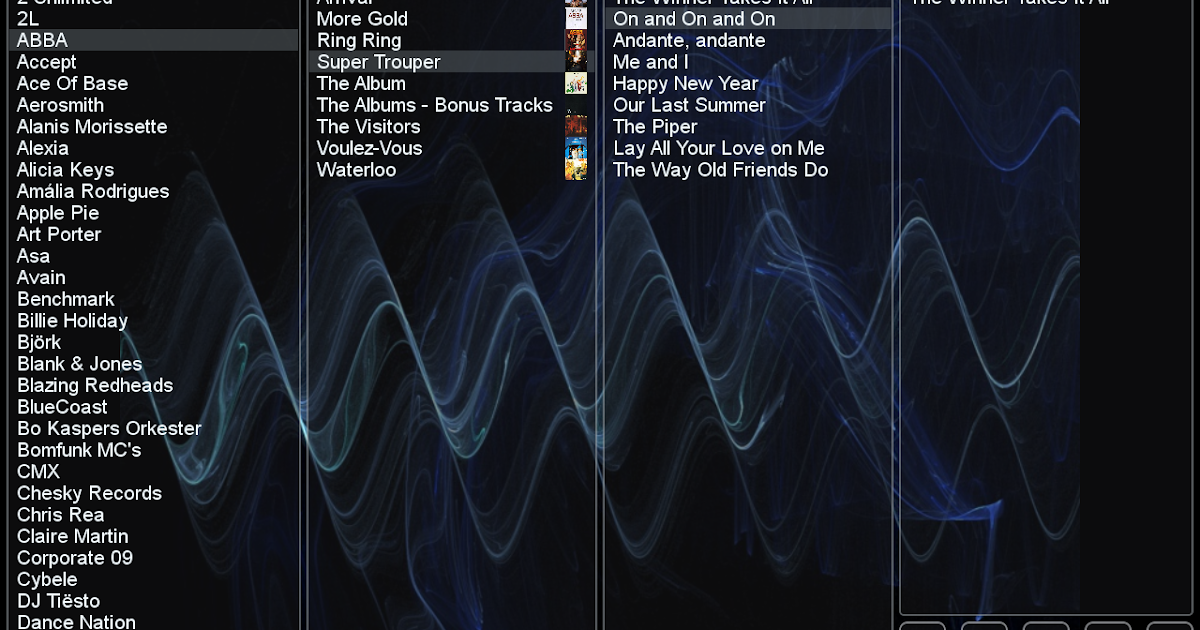Select The Way Old Friends Do

(720, 169)
